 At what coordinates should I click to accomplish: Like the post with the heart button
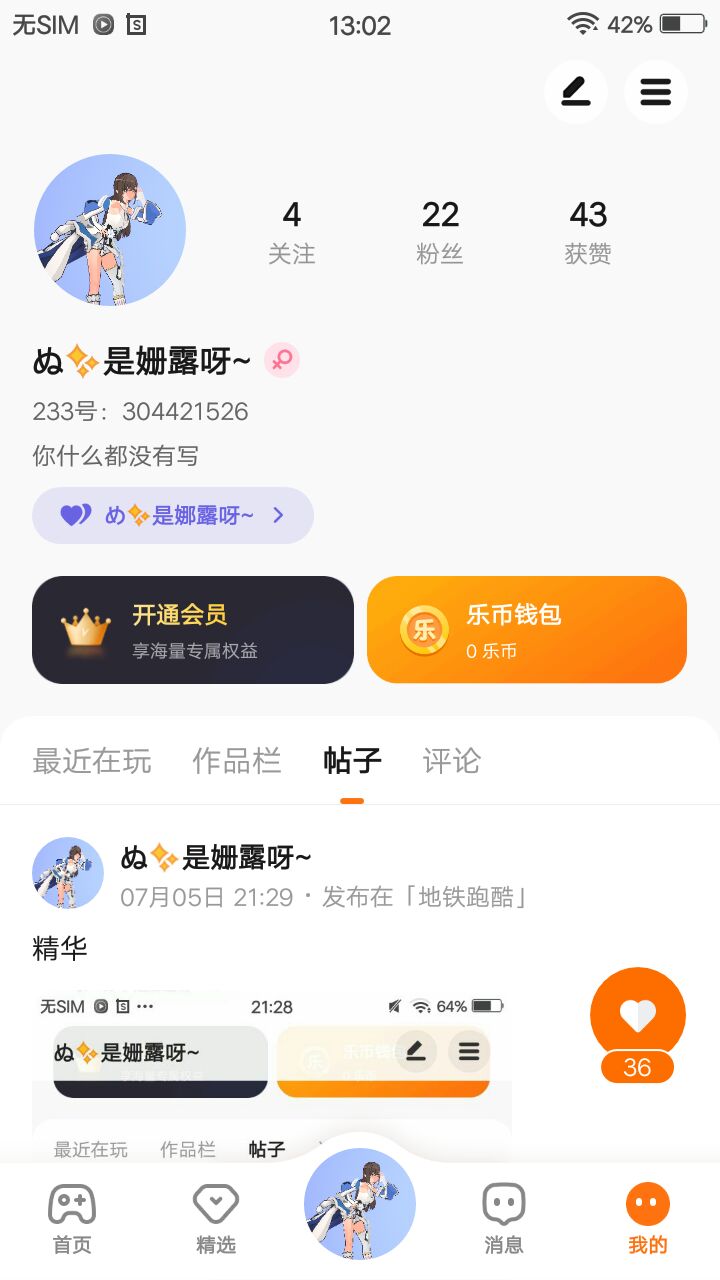click(638, 1015)
